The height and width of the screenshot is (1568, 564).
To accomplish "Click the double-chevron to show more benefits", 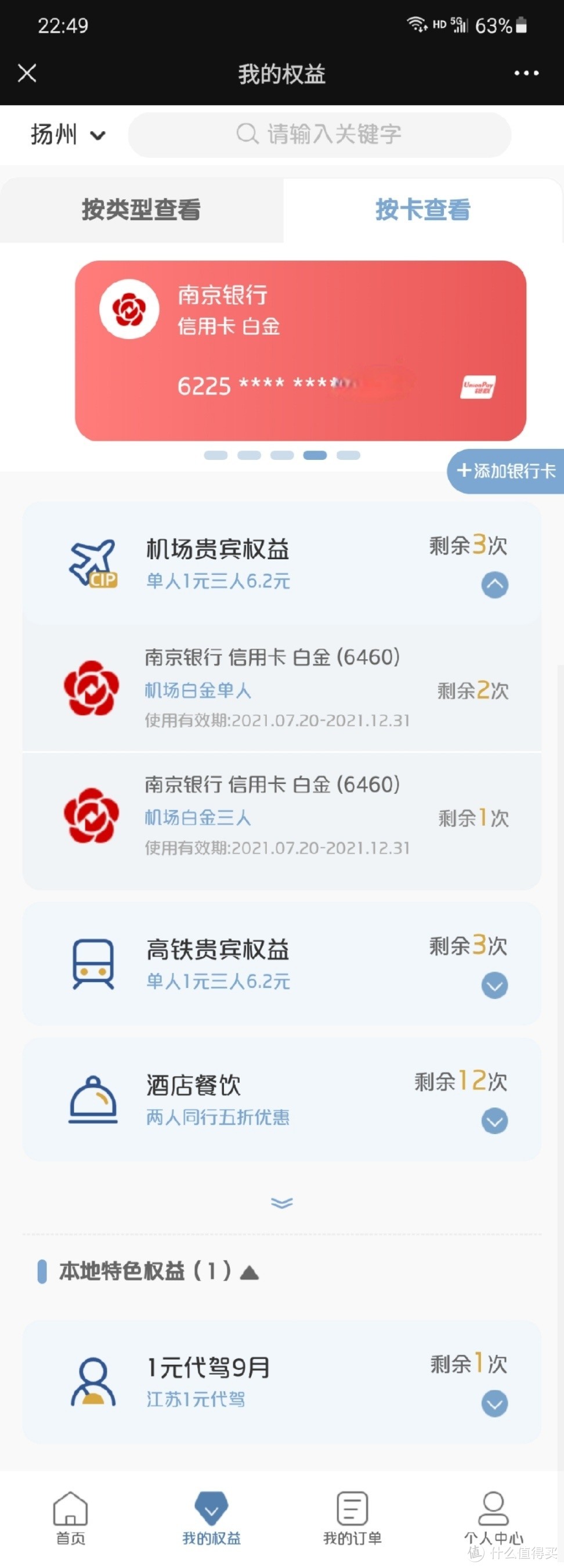I will point(281,1202).
